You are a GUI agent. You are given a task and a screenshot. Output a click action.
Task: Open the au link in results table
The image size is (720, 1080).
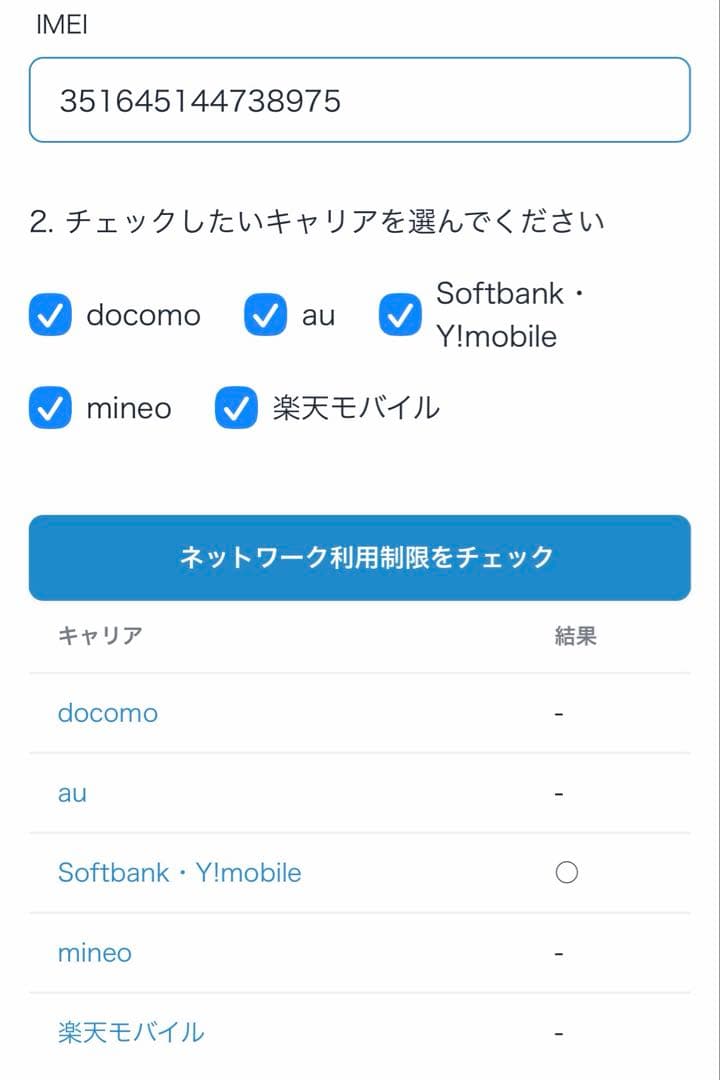click(71, 793)
